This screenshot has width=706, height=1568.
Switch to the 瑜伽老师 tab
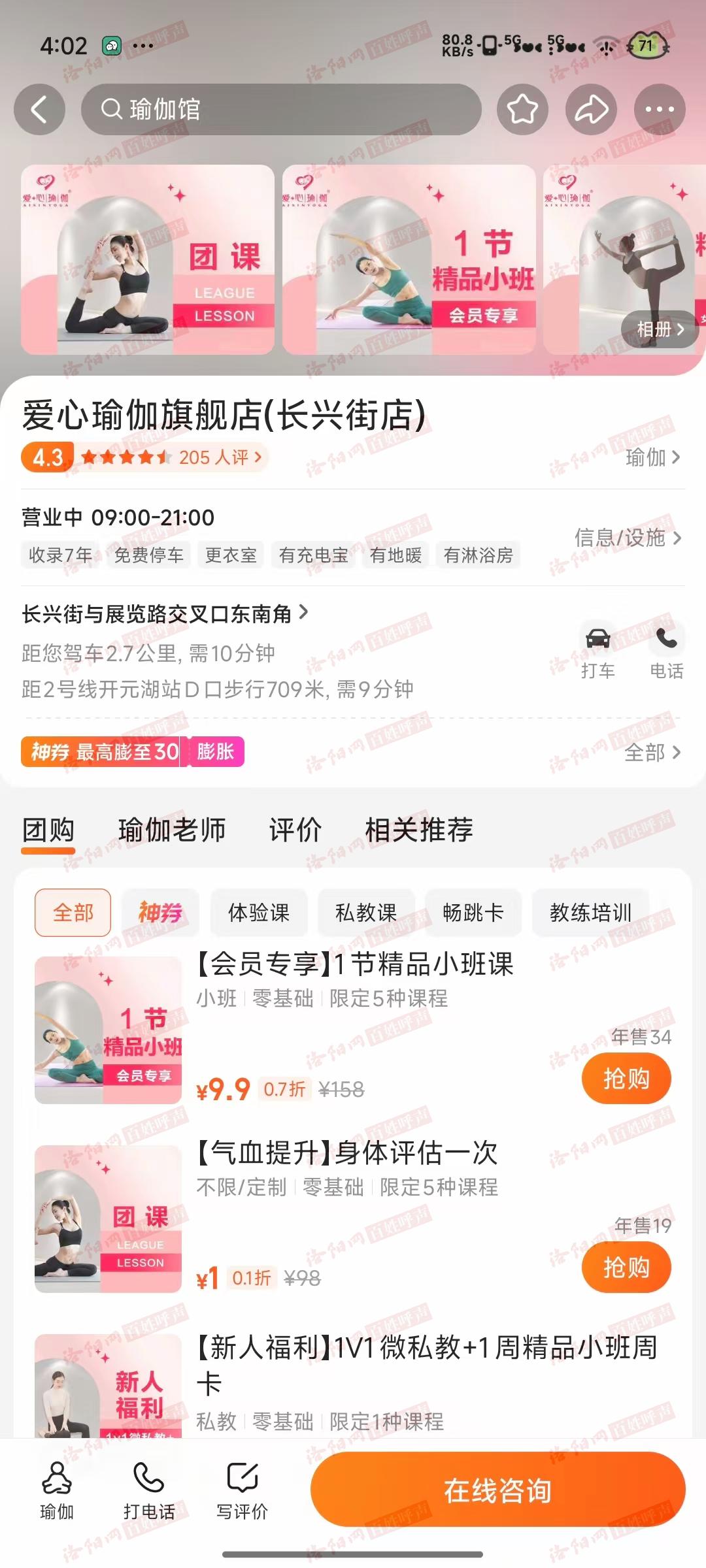coord(172,830)
